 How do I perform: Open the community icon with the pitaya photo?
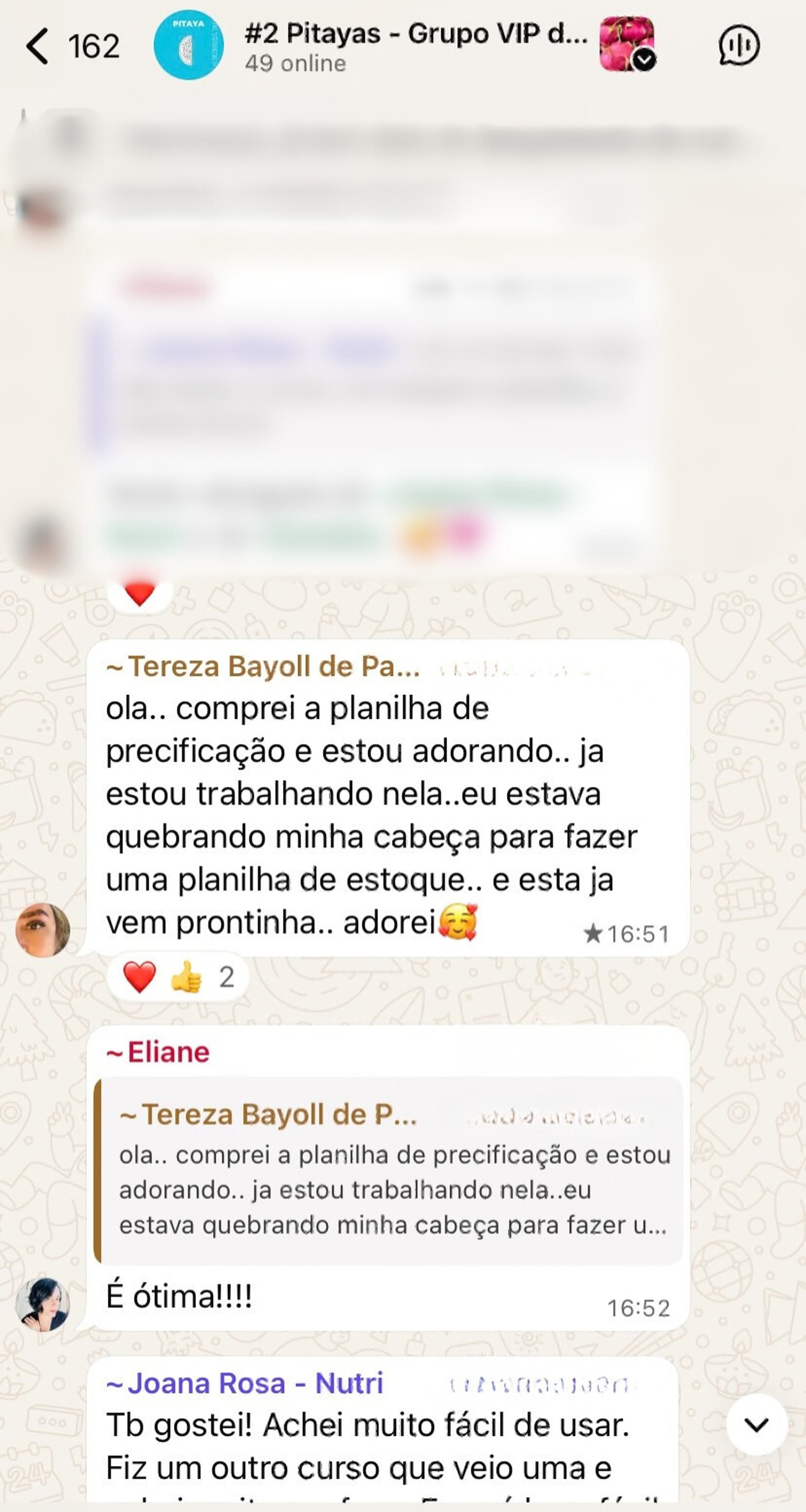click(x=627, y=44)
